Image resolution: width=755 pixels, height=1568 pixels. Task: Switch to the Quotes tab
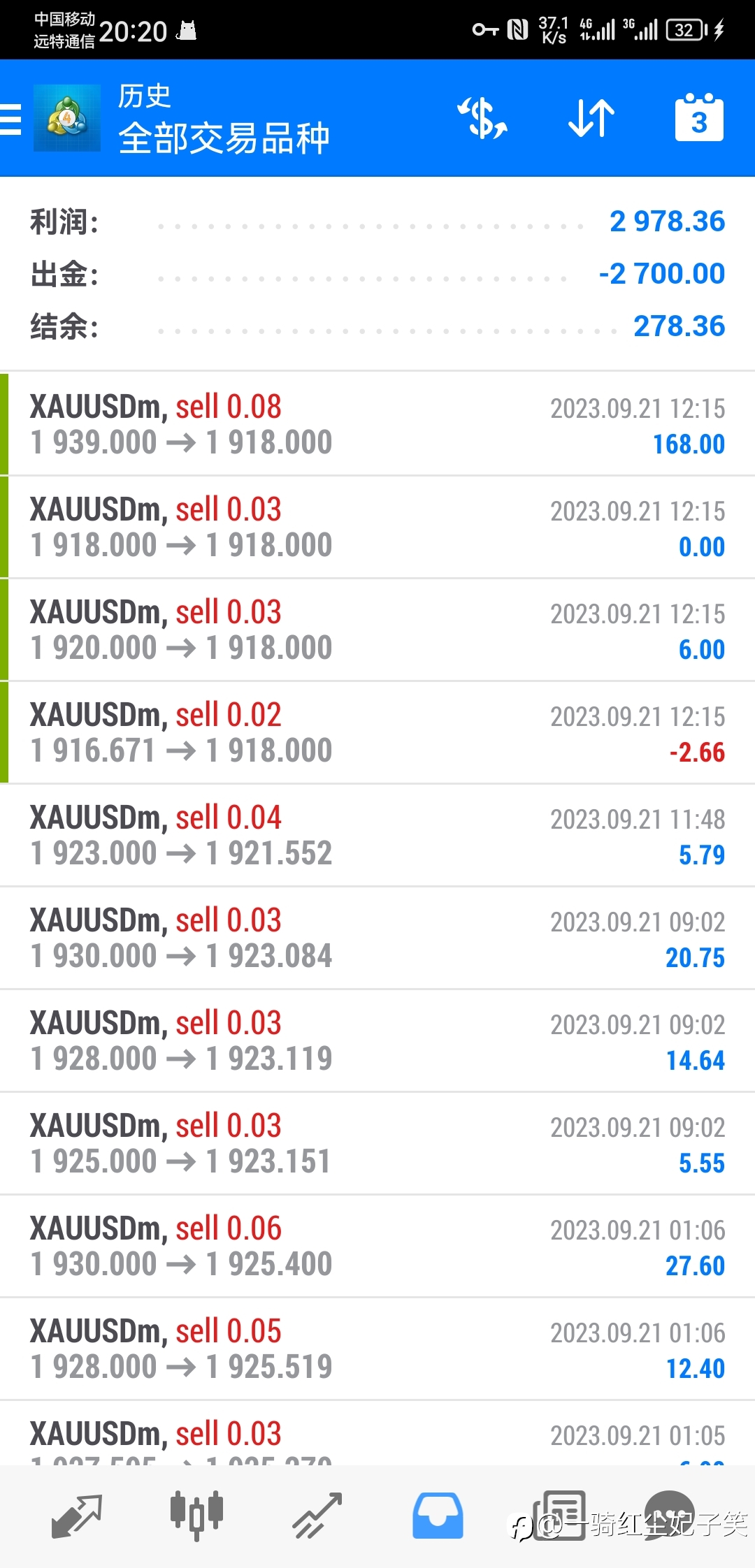77,1516
